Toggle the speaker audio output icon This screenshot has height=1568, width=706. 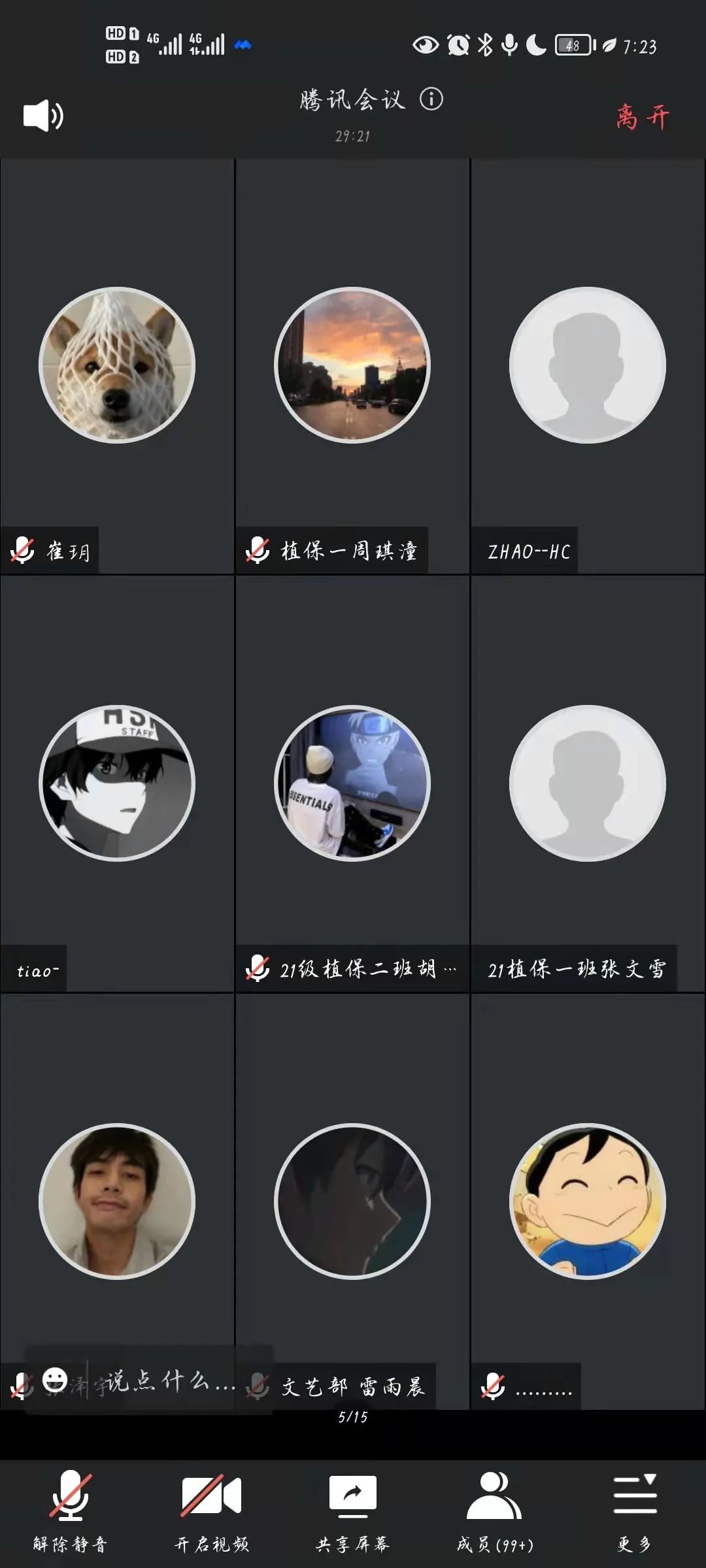pyautogui.click(x=43, y=116)
